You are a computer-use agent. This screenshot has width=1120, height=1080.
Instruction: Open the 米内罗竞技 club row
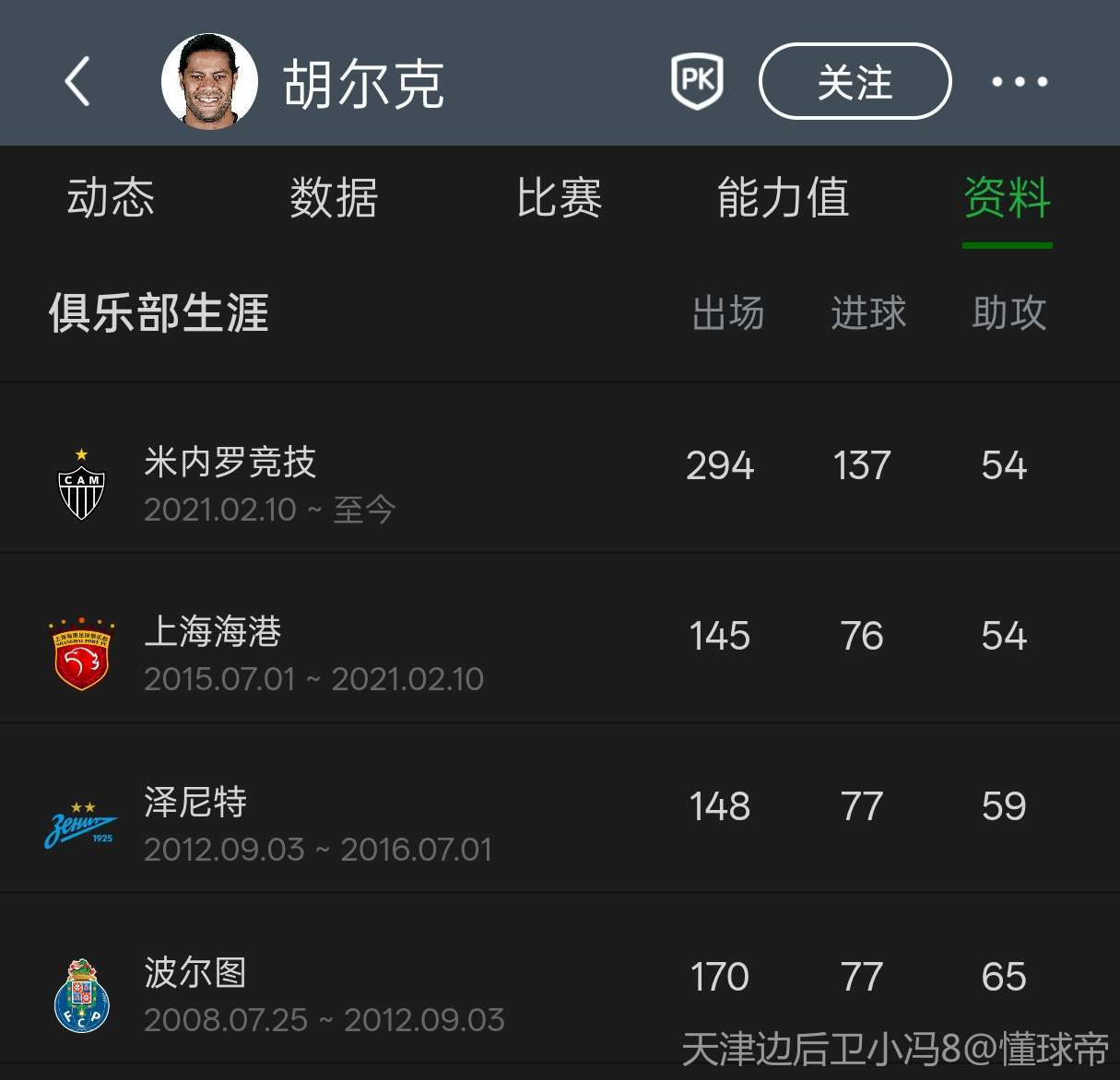coord(230,464)
